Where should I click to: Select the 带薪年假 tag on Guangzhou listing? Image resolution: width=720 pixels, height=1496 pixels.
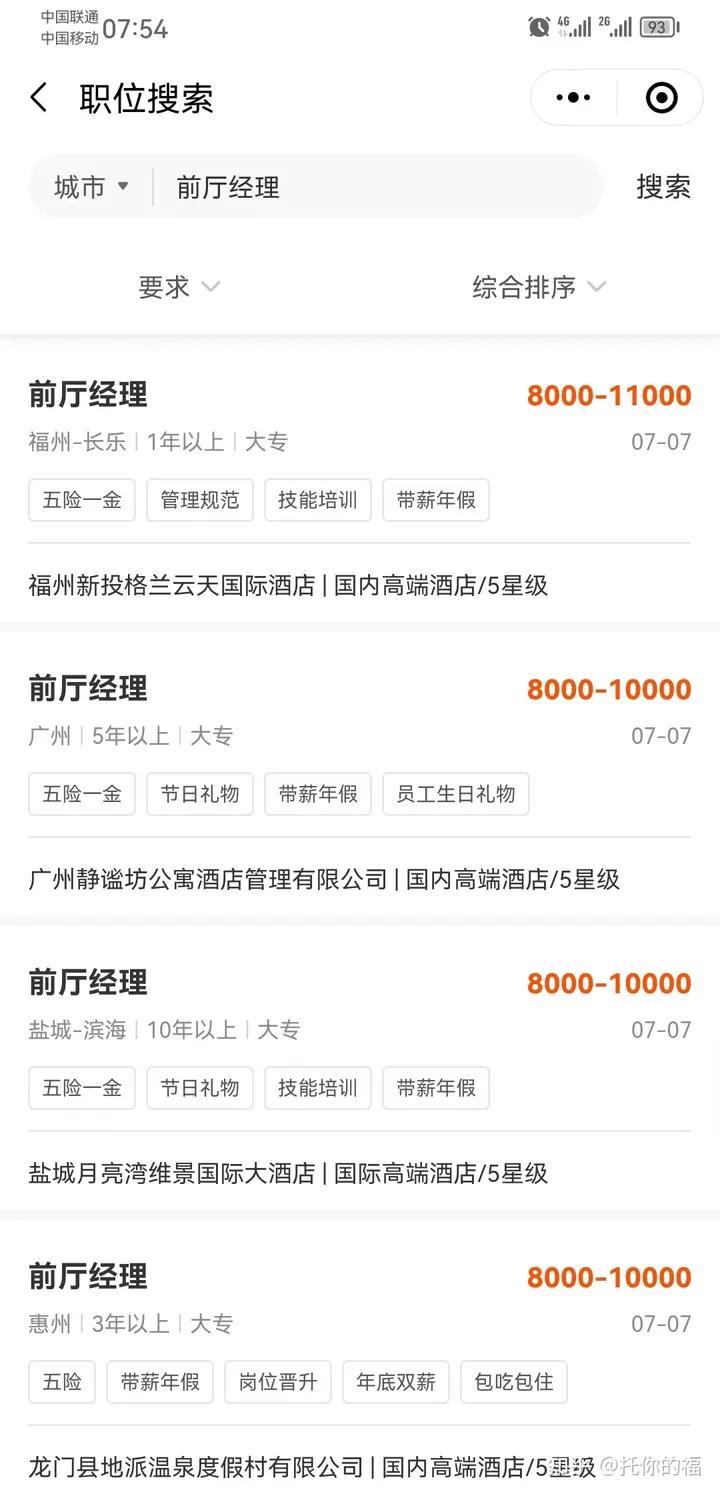coord(317,794)
